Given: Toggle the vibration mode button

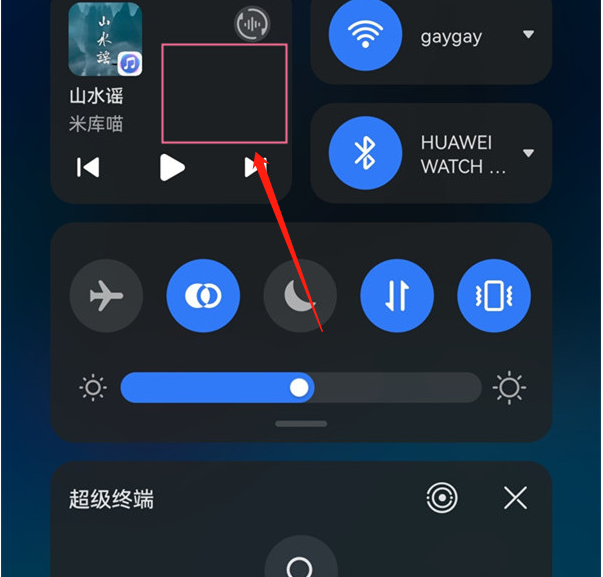Looking at the screenshot, I should [x=493, y=296].
